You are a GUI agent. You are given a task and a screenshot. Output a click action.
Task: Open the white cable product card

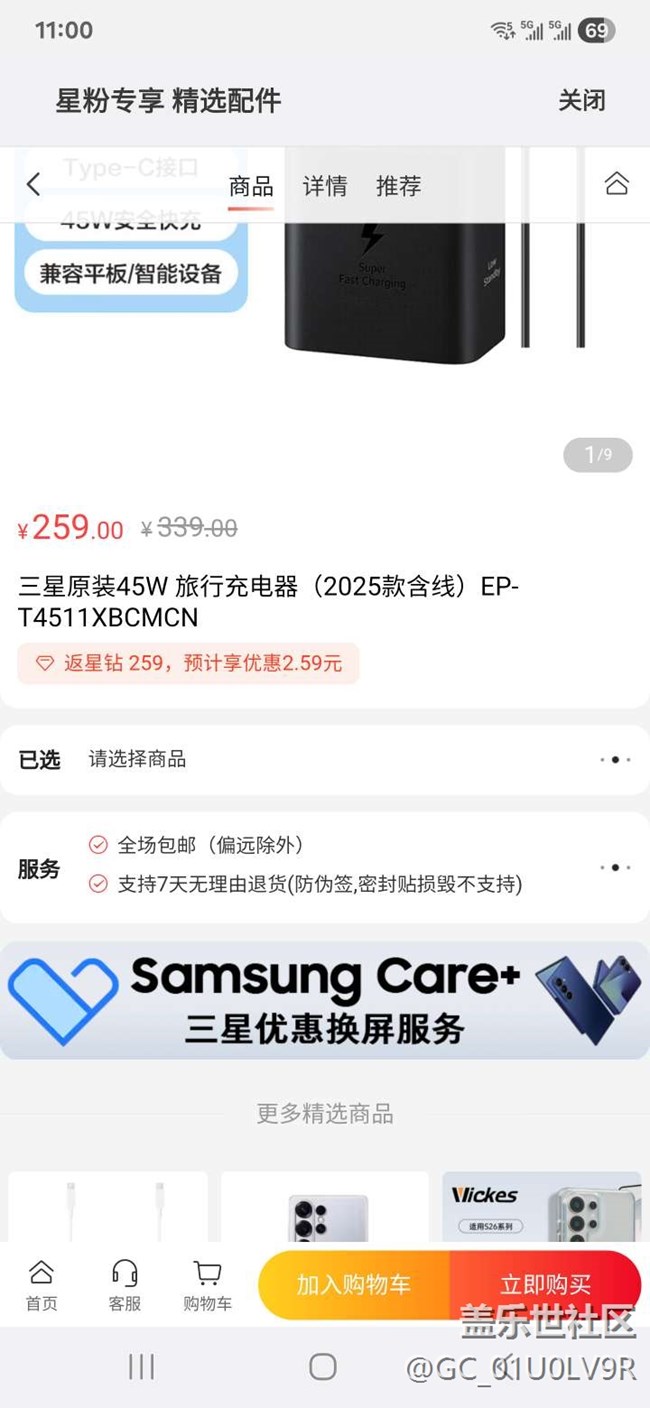click(108, 1207)
